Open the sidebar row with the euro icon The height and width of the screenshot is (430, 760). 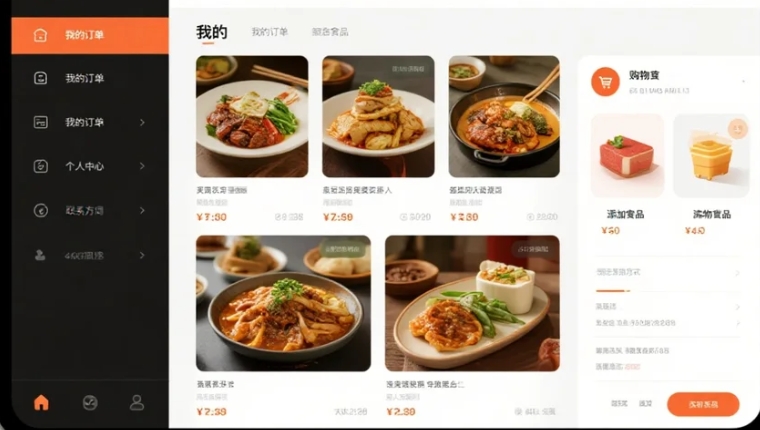click(x=84, y=211)
